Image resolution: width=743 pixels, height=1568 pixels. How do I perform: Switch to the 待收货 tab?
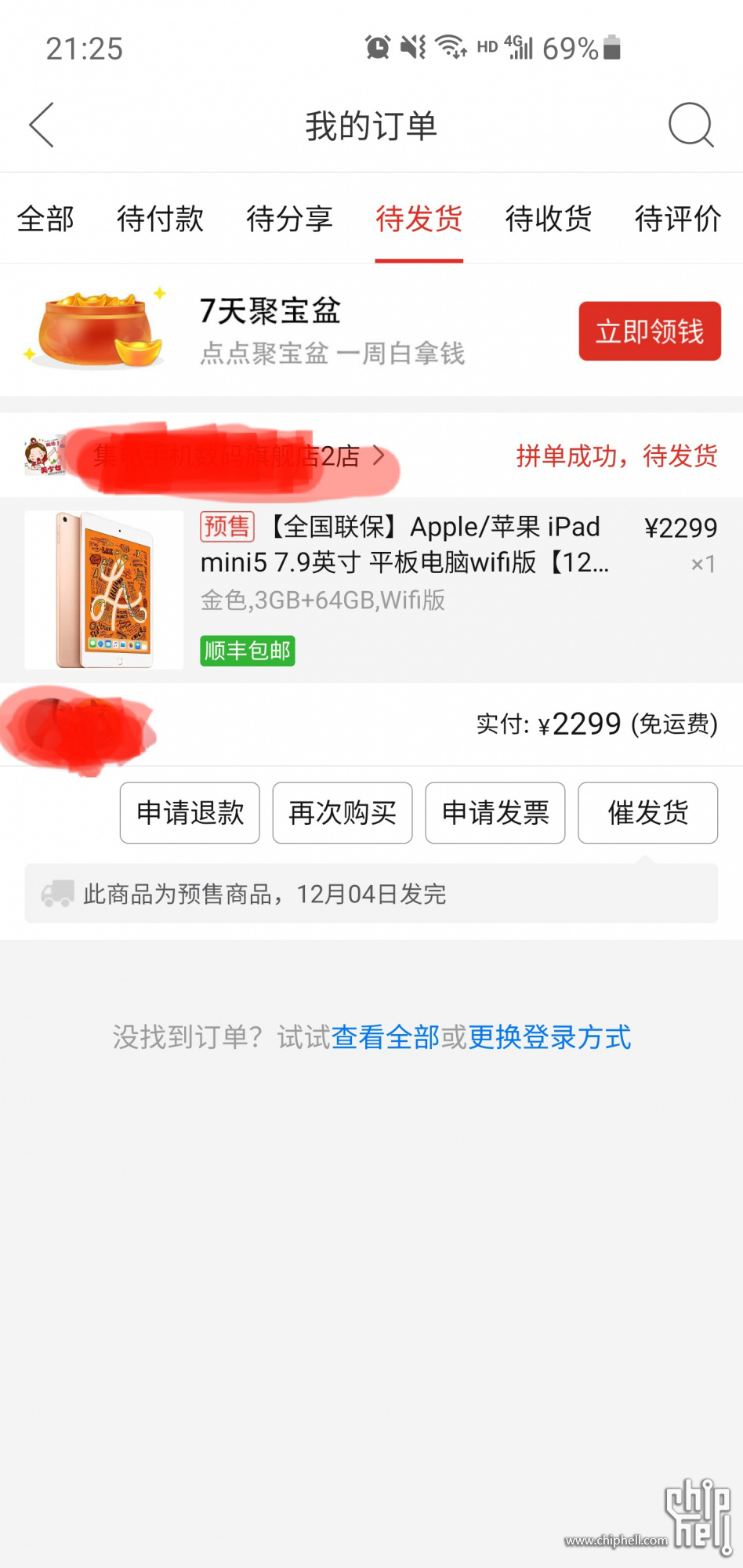[548, 219]
